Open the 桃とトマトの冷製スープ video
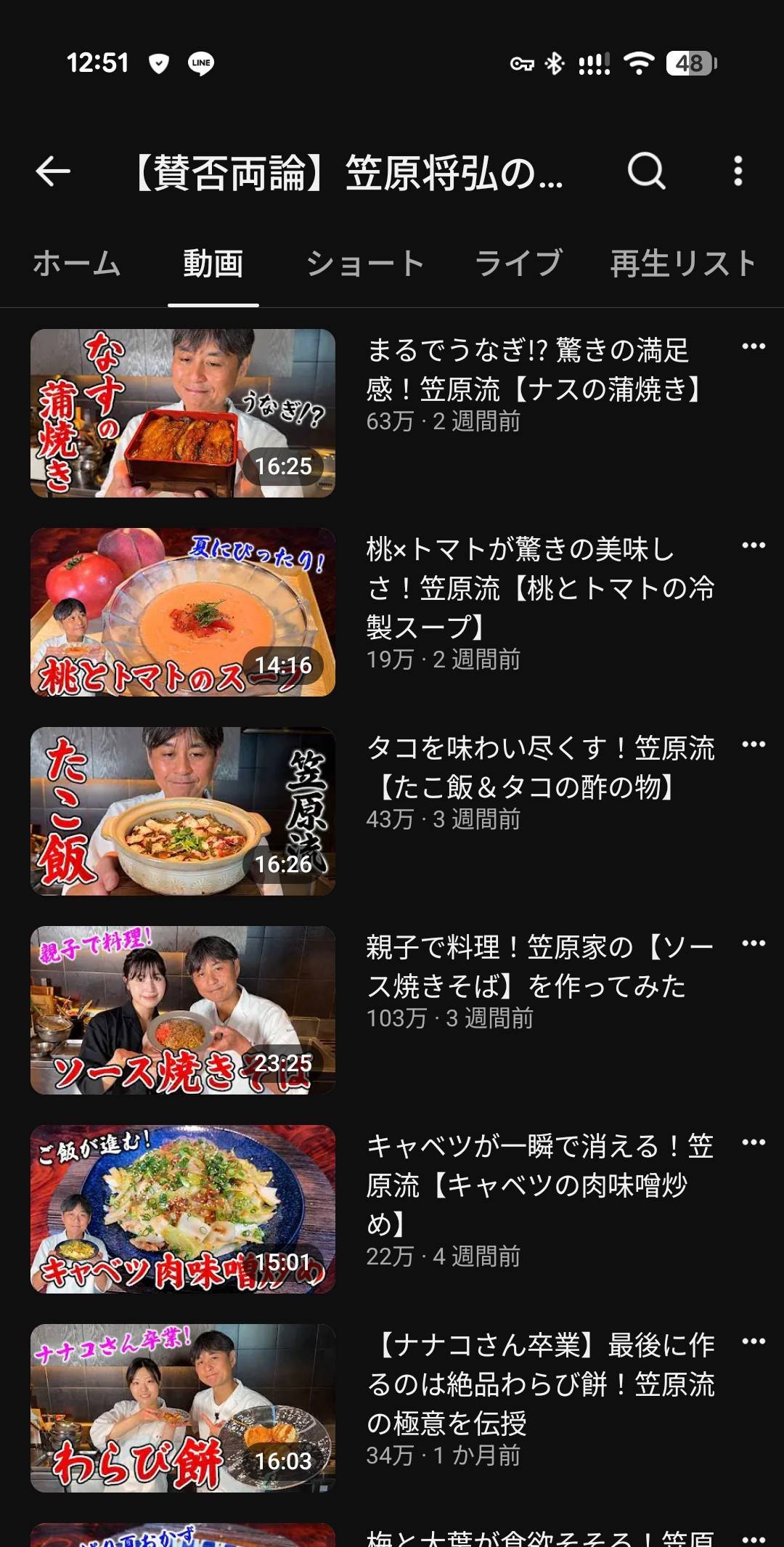Image resolution: width=784 pixels, height=1547 pixels. click(183, 612)
